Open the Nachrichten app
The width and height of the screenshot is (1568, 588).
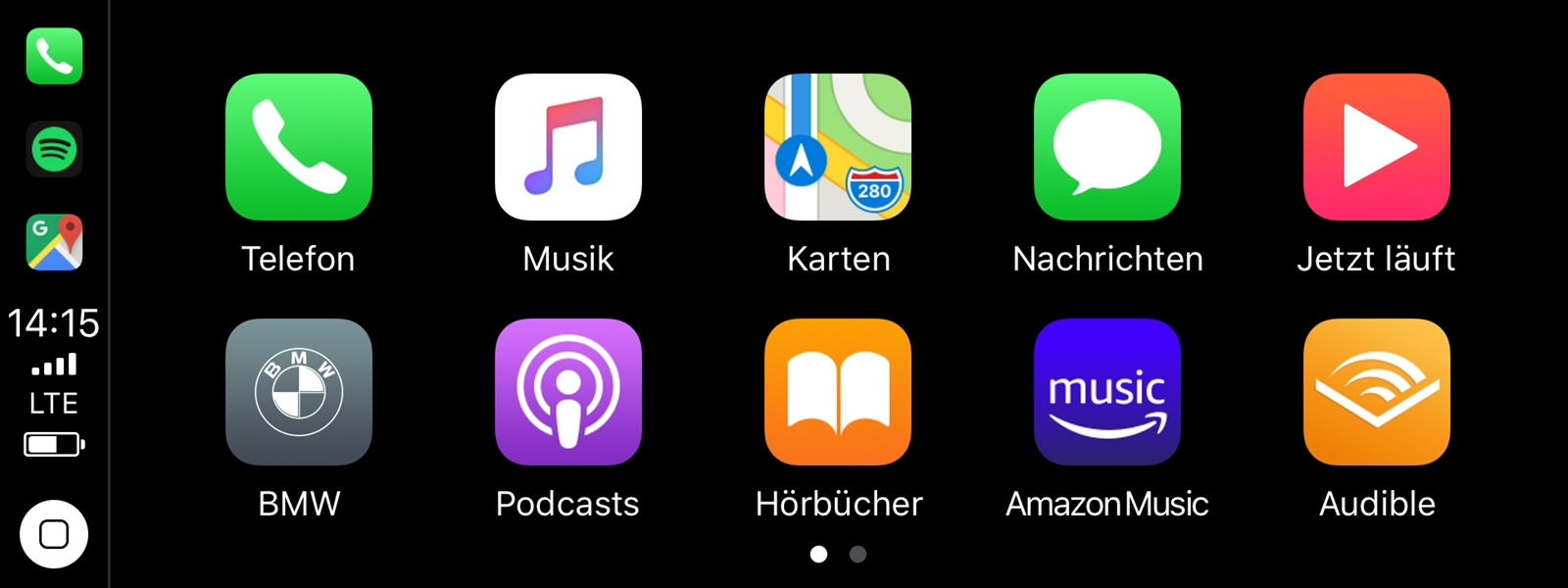point(1107,147)
